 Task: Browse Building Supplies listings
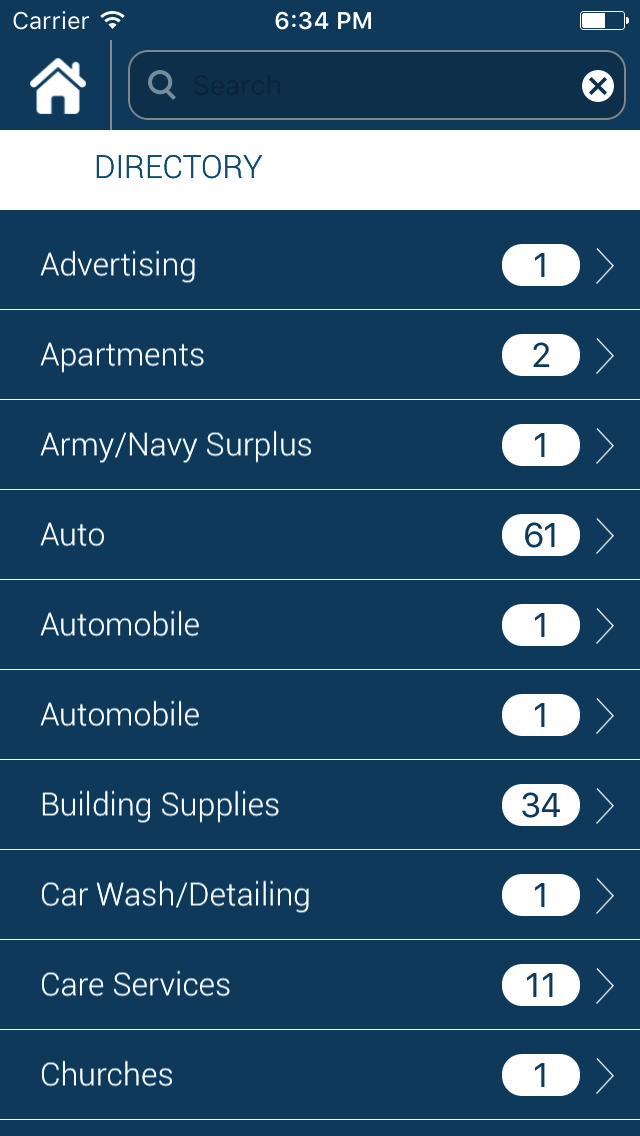[320, 805]
